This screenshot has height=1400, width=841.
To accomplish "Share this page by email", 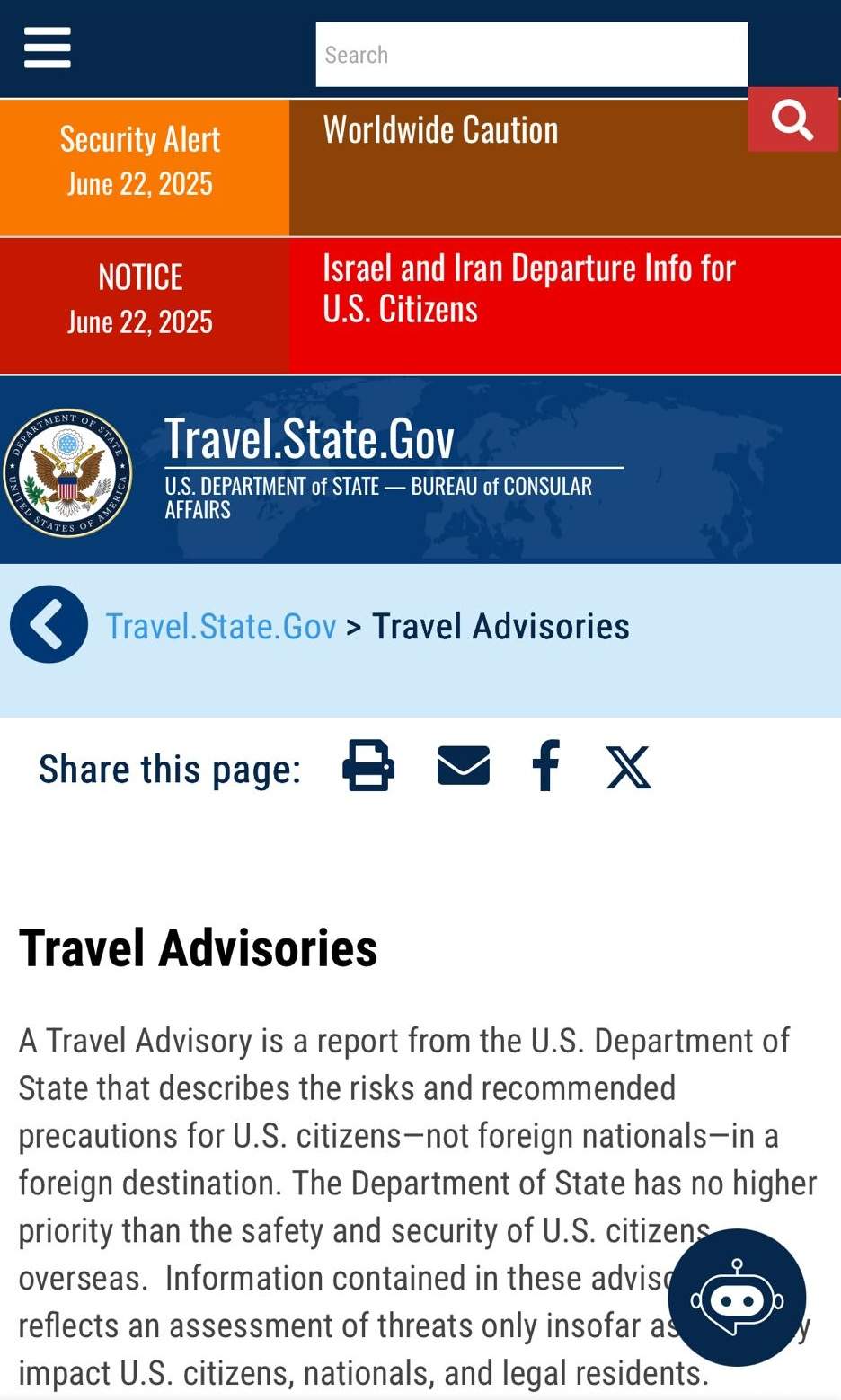I will click(x=464, y=766).
